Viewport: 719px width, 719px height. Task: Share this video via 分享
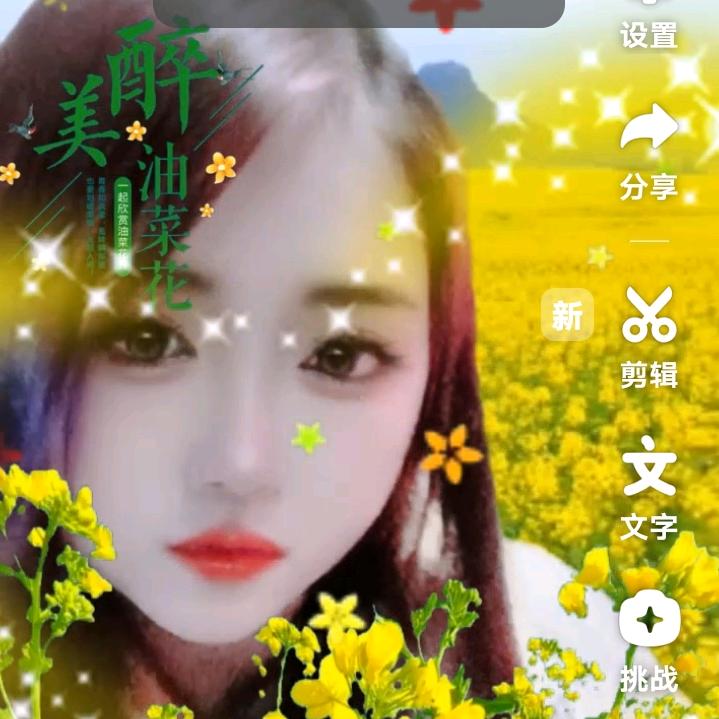click(649, 150)
